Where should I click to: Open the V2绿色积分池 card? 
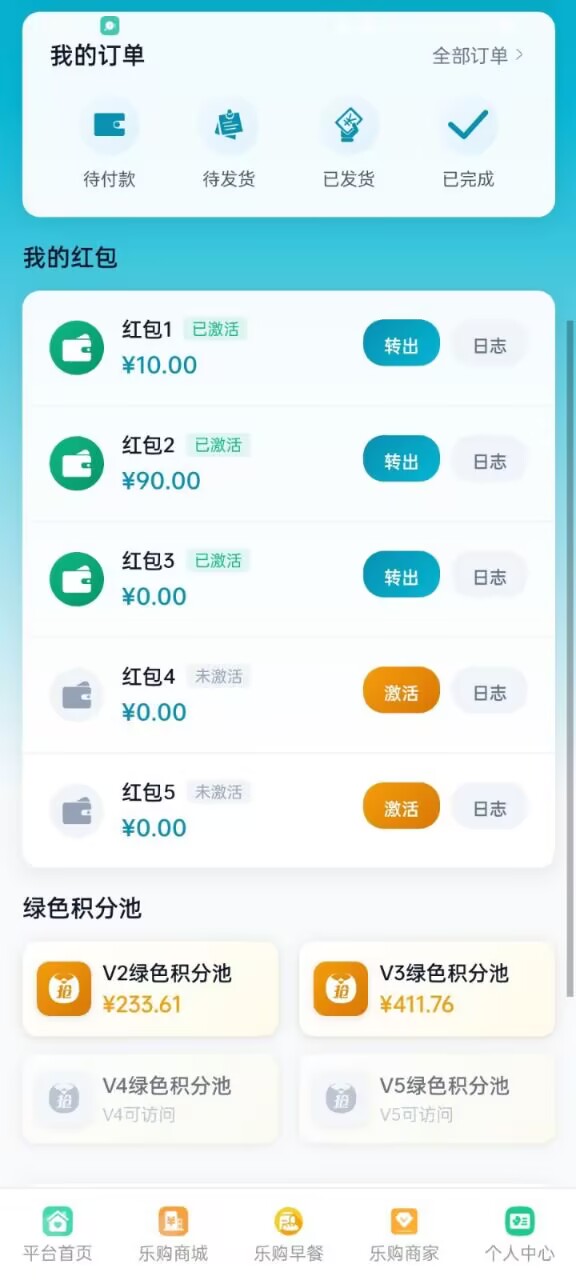150,989
